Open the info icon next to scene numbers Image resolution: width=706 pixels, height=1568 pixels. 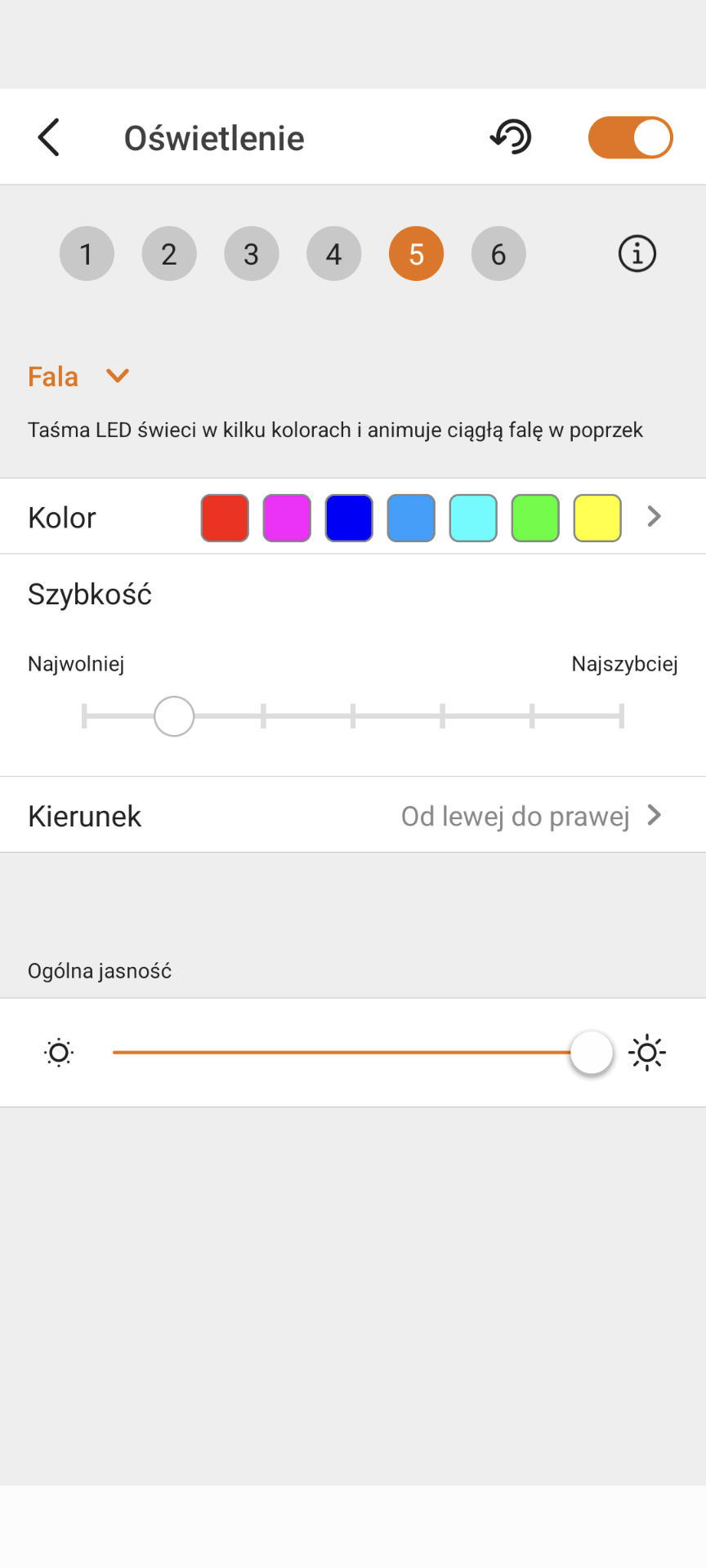[637, 253]
